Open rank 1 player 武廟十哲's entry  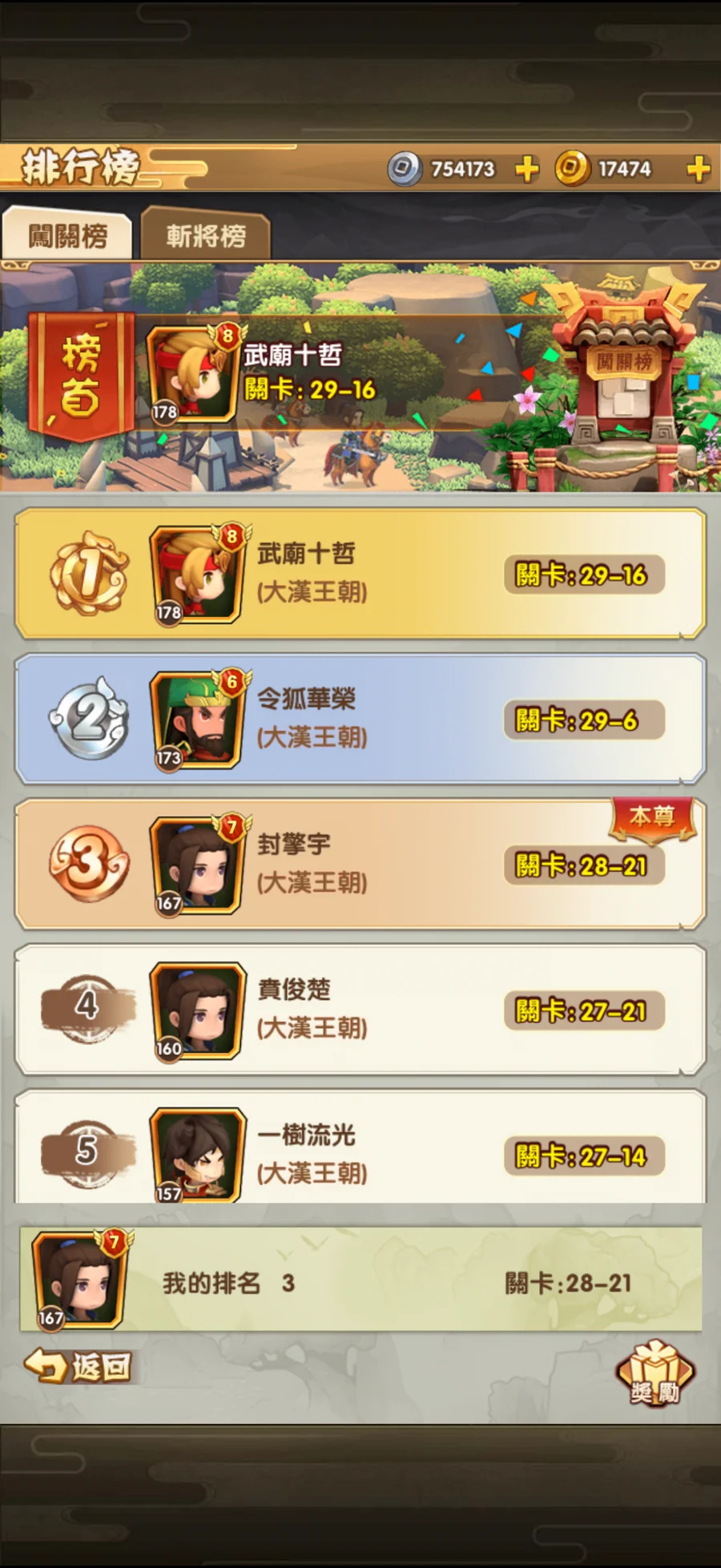[x=360, y=574]
